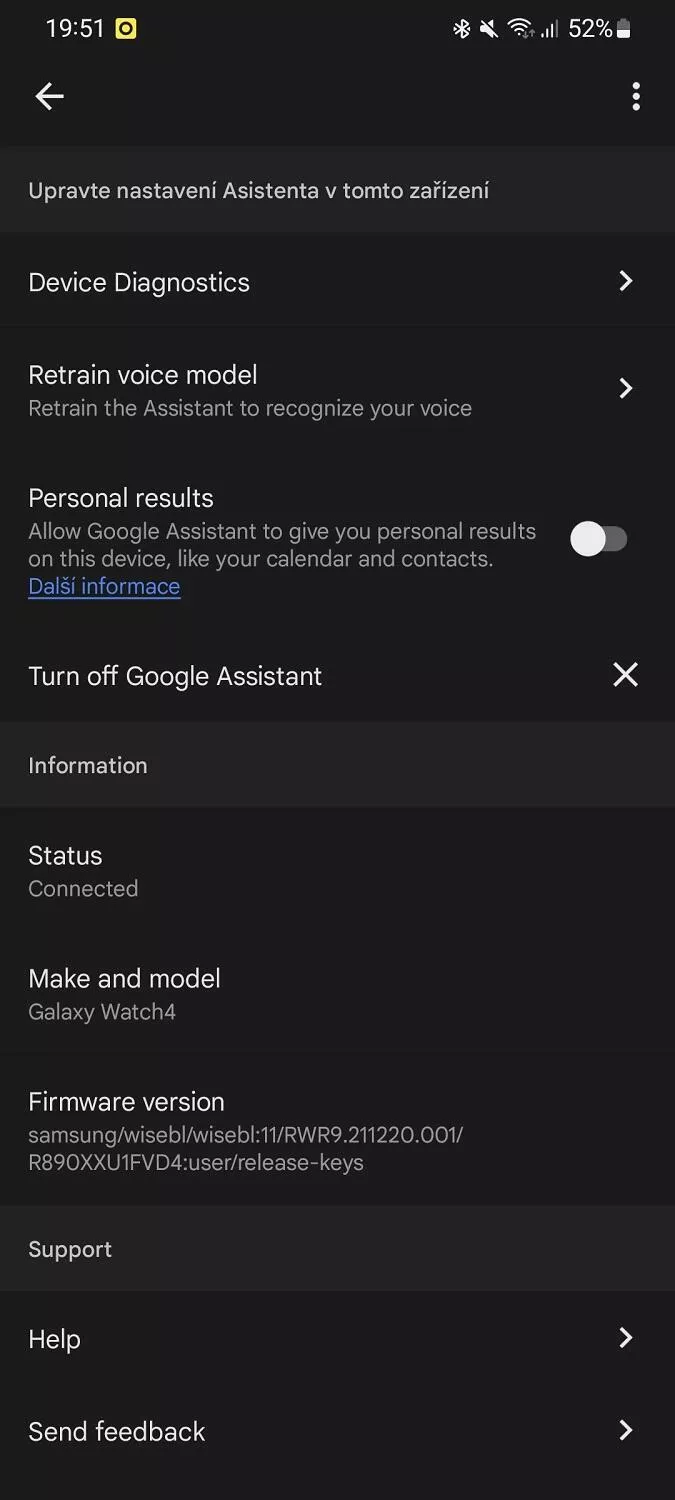This screenshot has width=675, height=1500.
Task: Open the Help page
Action: click(337, 1339)
